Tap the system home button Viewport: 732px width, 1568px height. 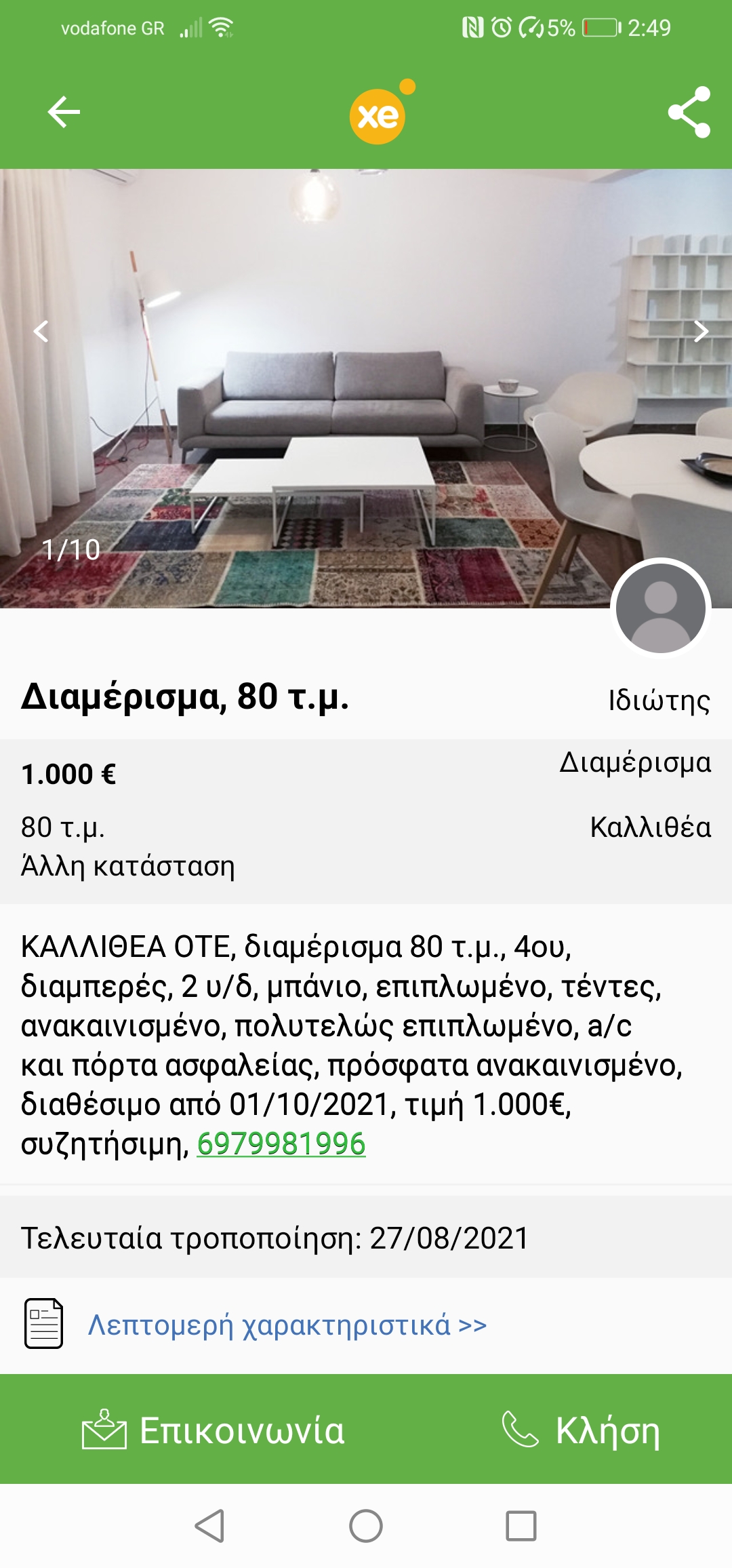(366, 1526)
